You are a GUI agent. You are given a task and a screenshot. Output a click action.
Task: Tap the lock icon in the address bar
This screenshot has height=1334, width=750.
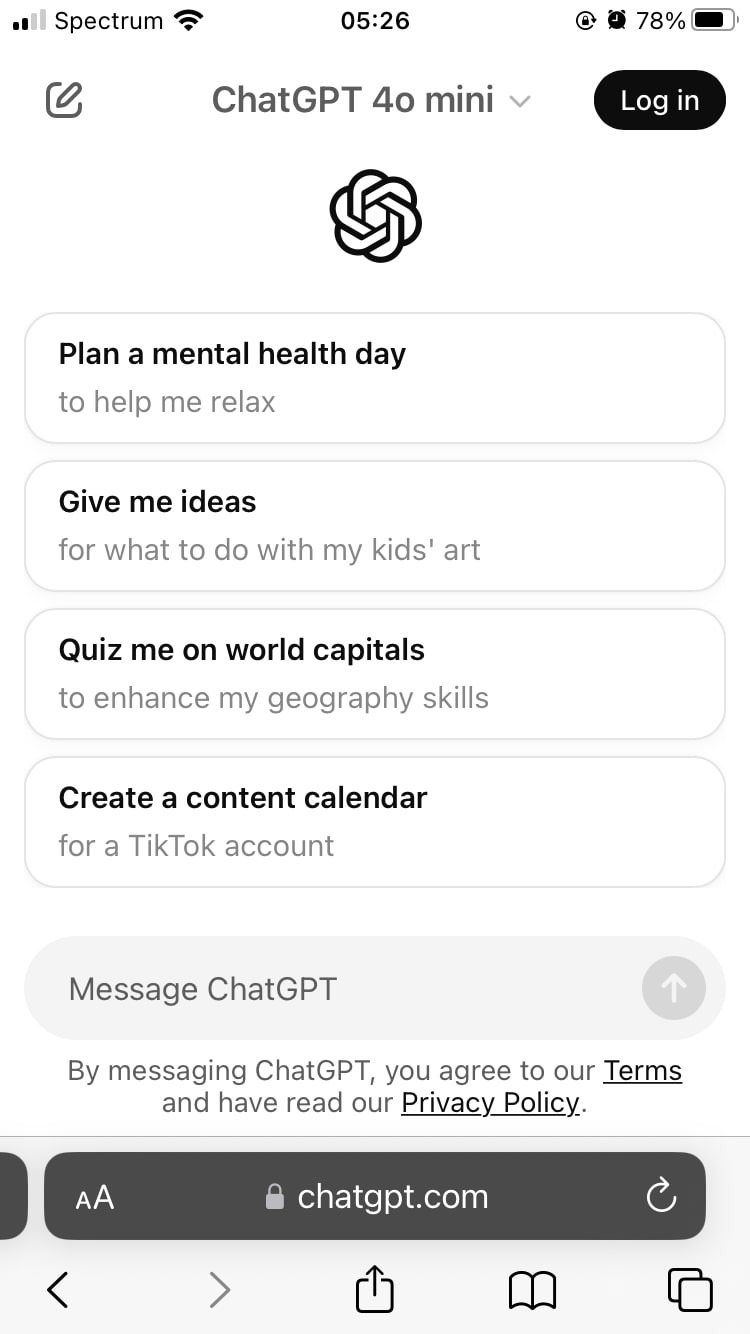click(273, 1196)
